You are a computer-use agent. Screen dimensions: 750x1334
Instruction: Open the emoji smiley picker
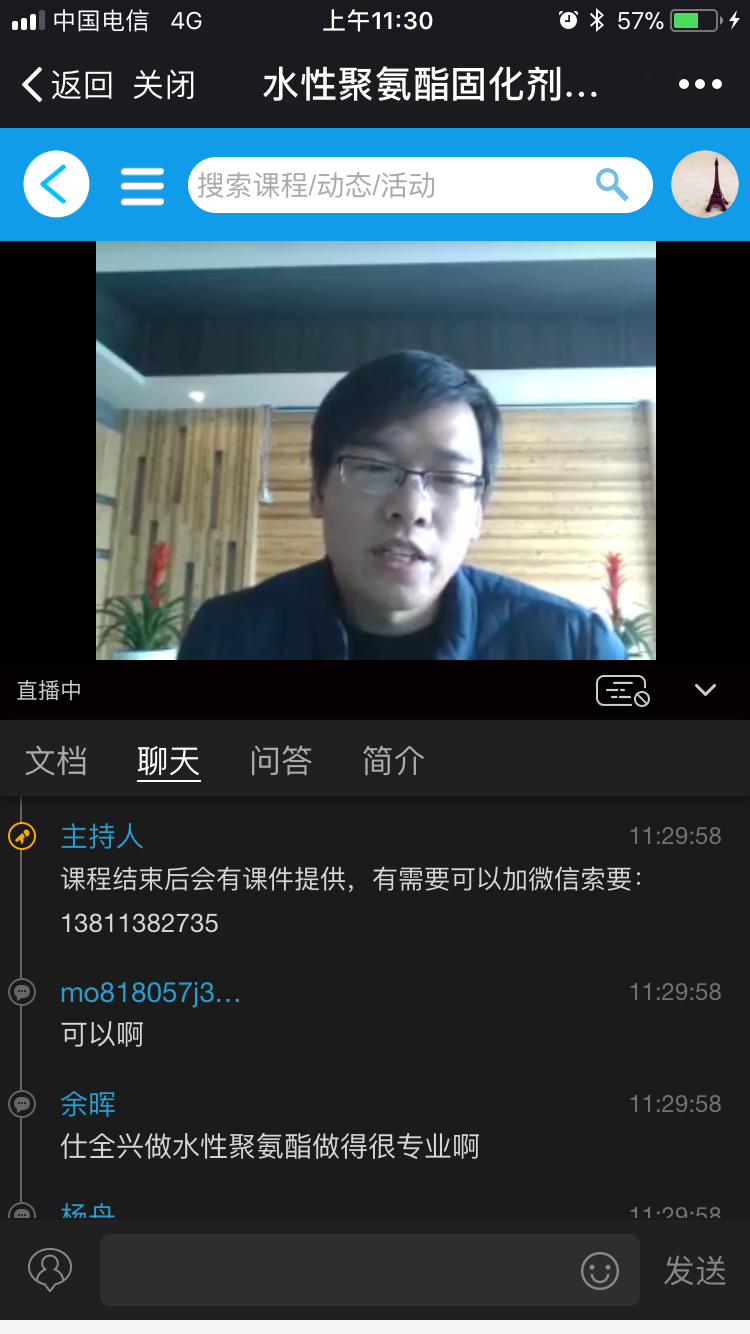(x=600, y=1271)
